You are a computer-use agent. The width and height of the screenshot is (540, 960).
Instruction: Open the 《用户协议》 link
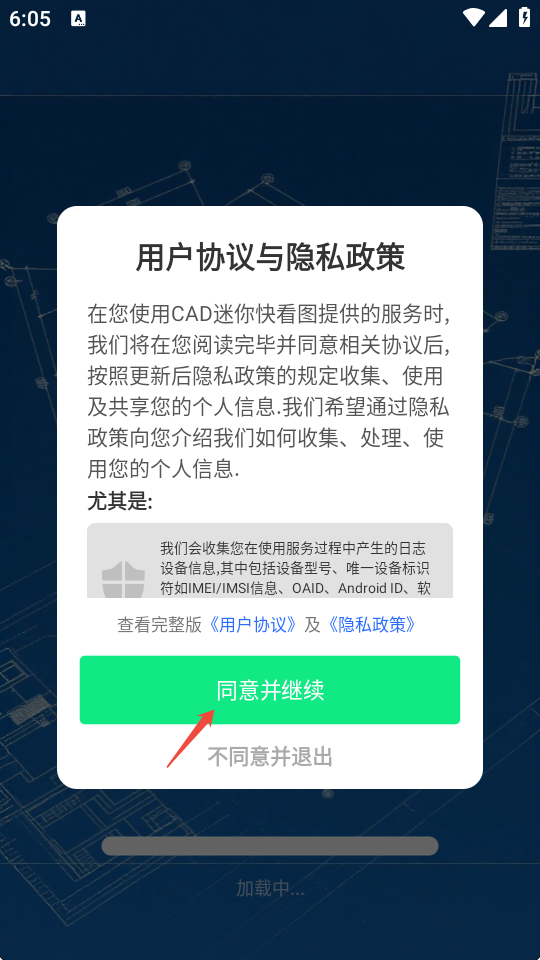point(253,624)
